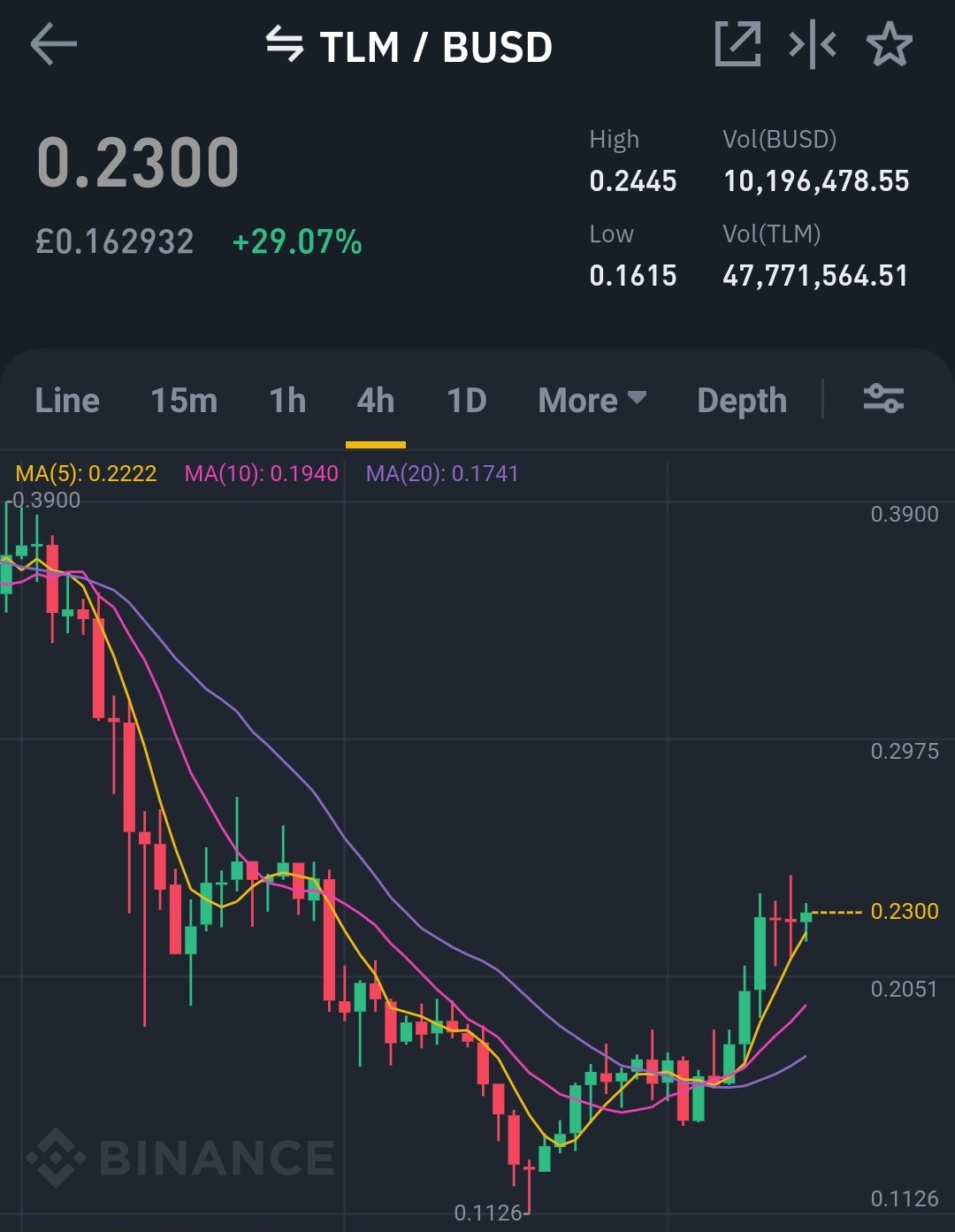Go back using the arrow icon

(x=53, y=45)
